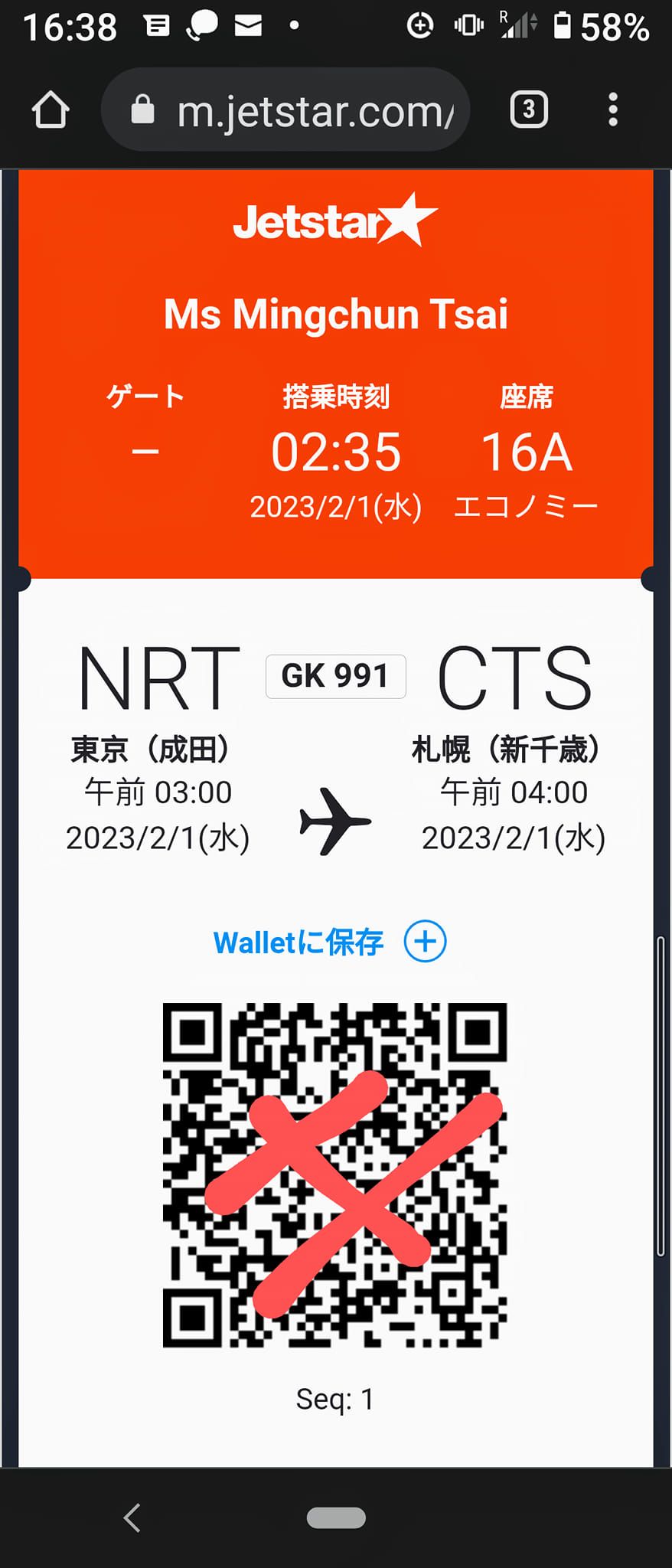Open the browser overflow menu
This screenshot has height=1568, width=672.
(x=612, y=110)
